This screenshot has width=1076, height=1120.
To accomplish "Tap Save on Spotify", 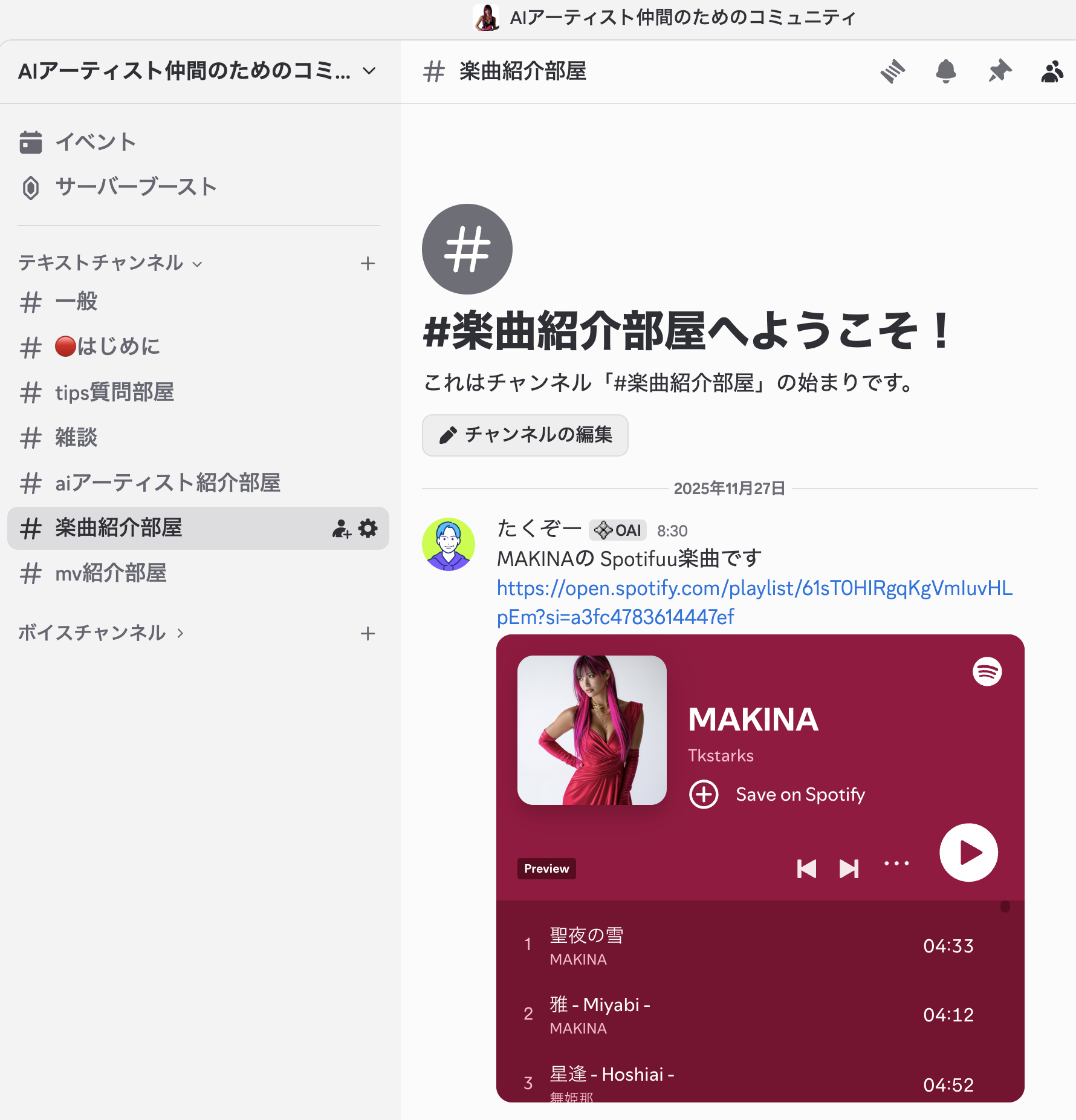I will (777, 794).
